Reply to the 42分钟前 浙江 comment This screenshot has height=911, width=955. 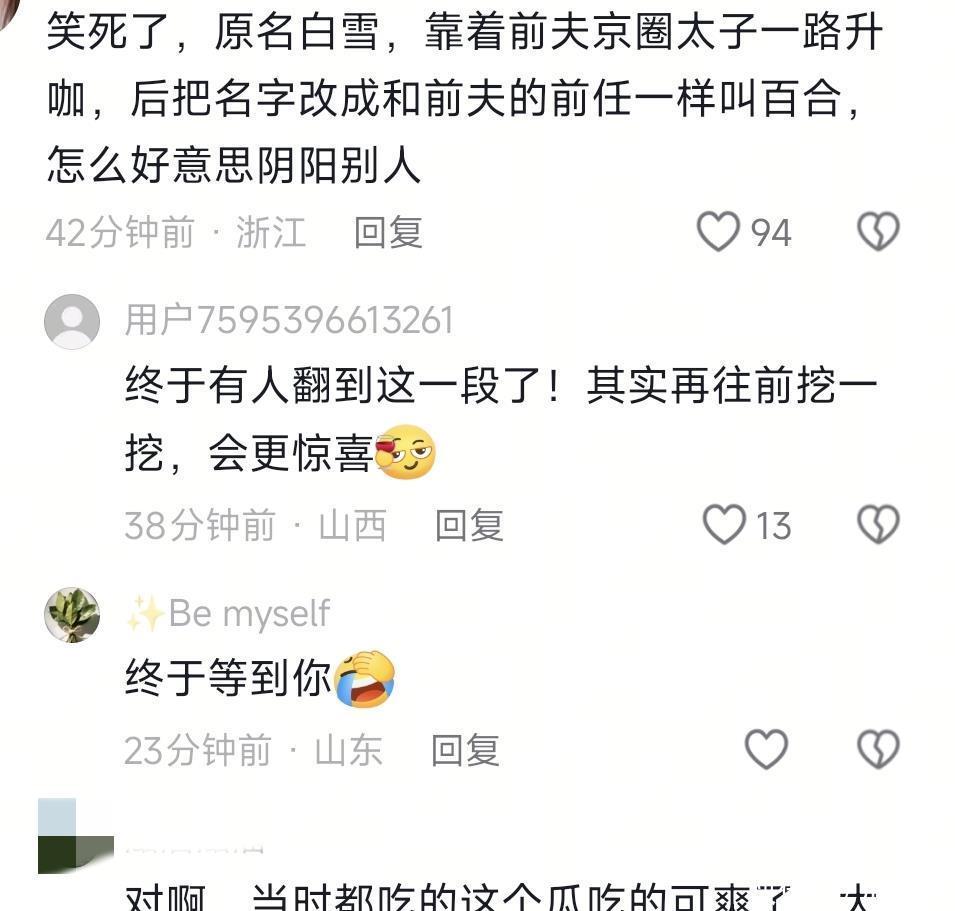[388, 232]
